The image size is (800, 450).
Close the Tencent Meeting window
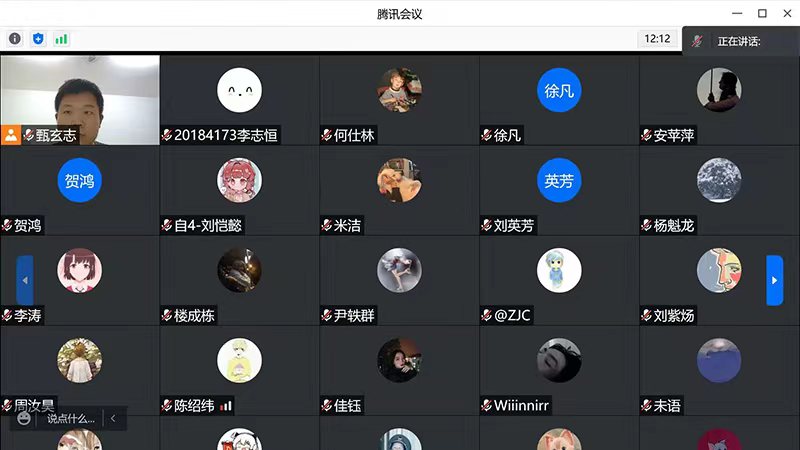coord(786,13)
